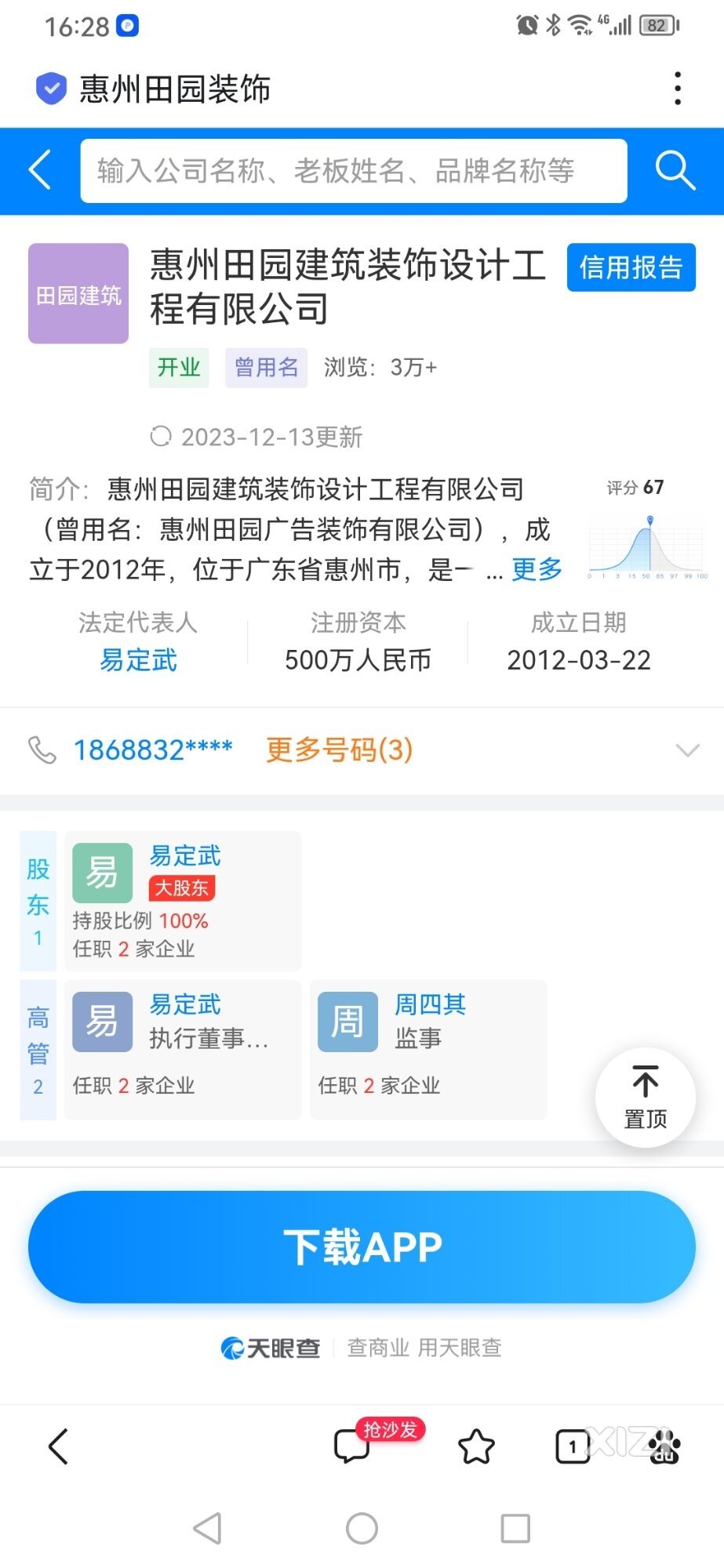Tap the 曾用名 former name chip
This screenshot has width=724, height=1568.
coord(267,367)
